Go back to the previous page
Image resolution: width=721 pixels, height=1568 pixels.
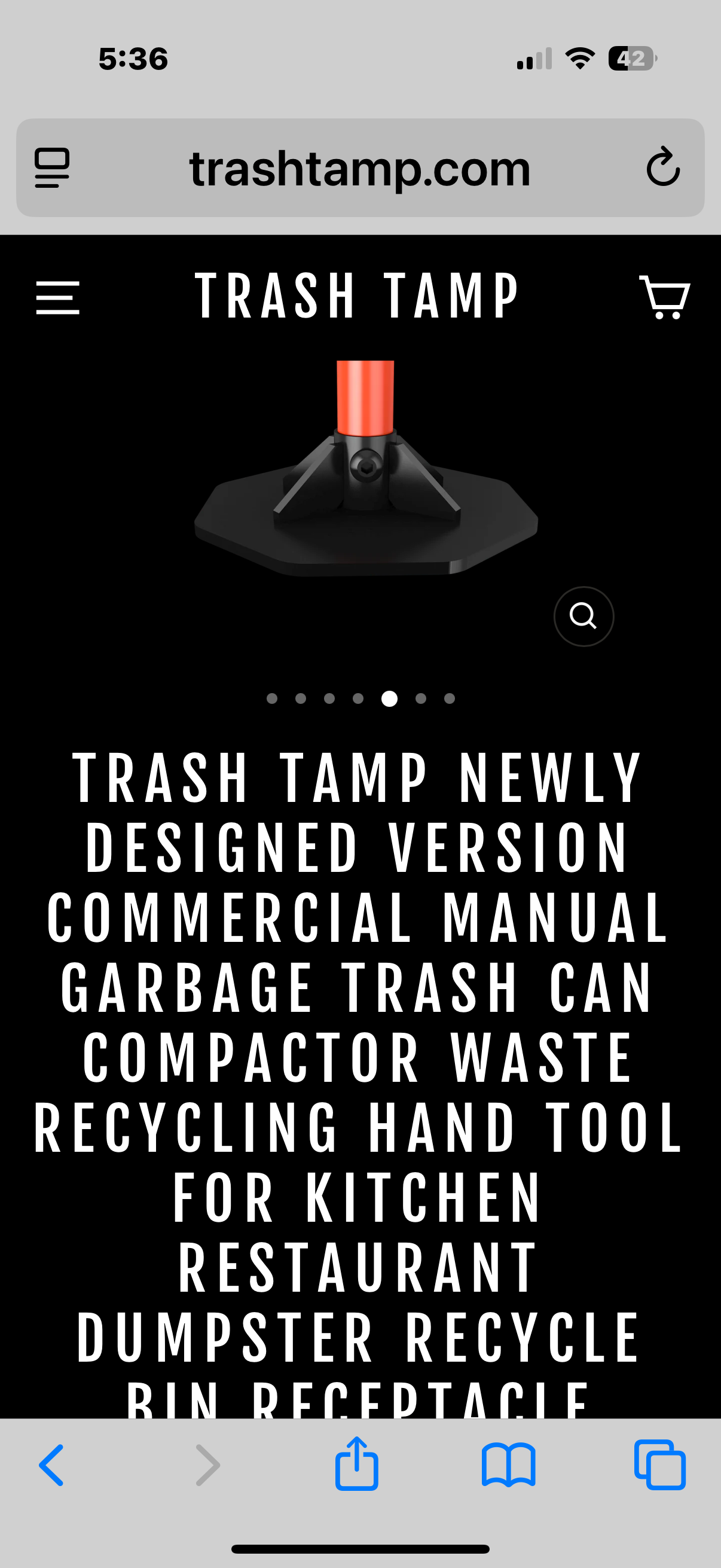coord(52,1465)
